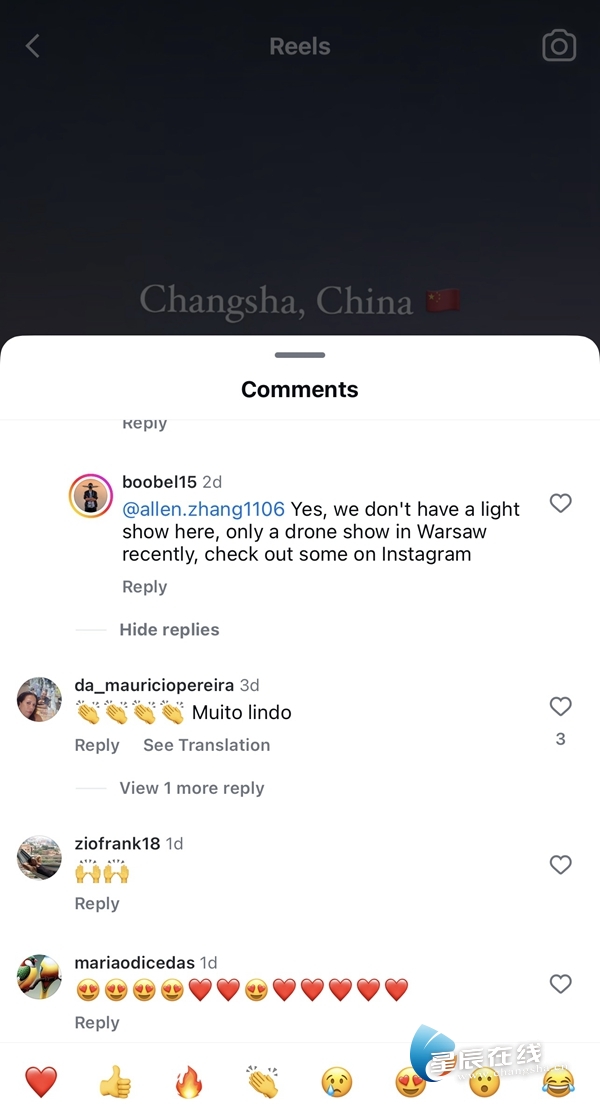Insert the clapping hands emoji
Image resolution: width=600 pixels, height=1112 pixels.
(263, 1081)
